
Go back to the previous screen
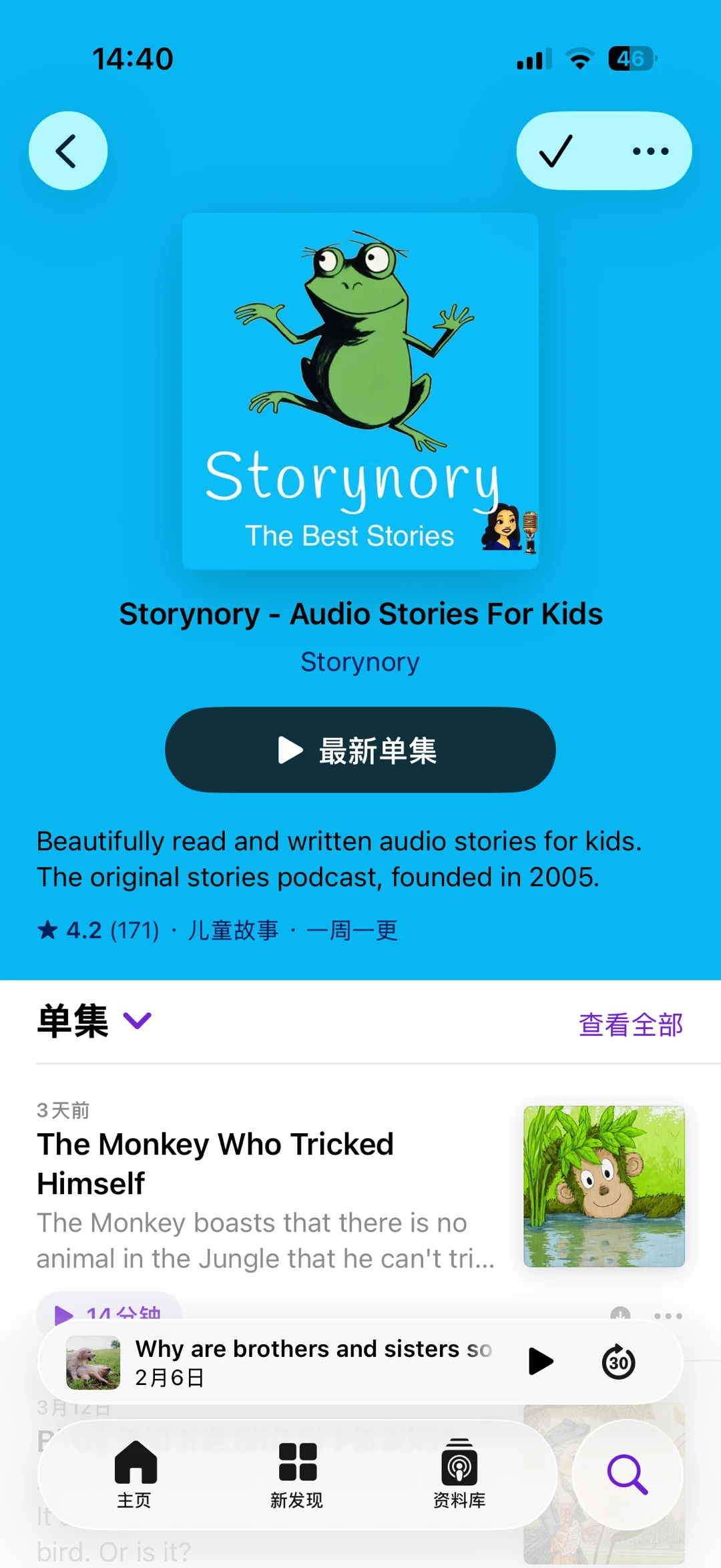67,151
